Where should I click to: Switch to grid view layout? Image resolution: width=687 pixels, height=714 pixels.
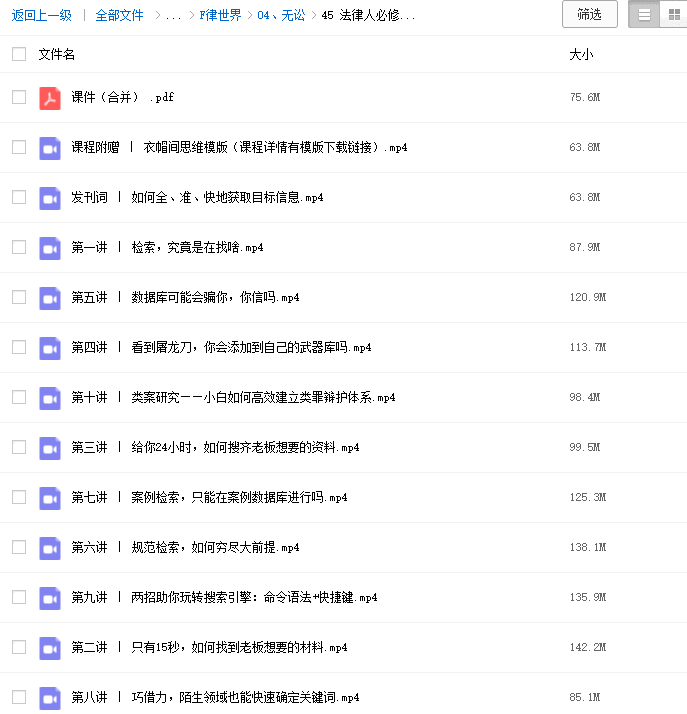(673, 15)
